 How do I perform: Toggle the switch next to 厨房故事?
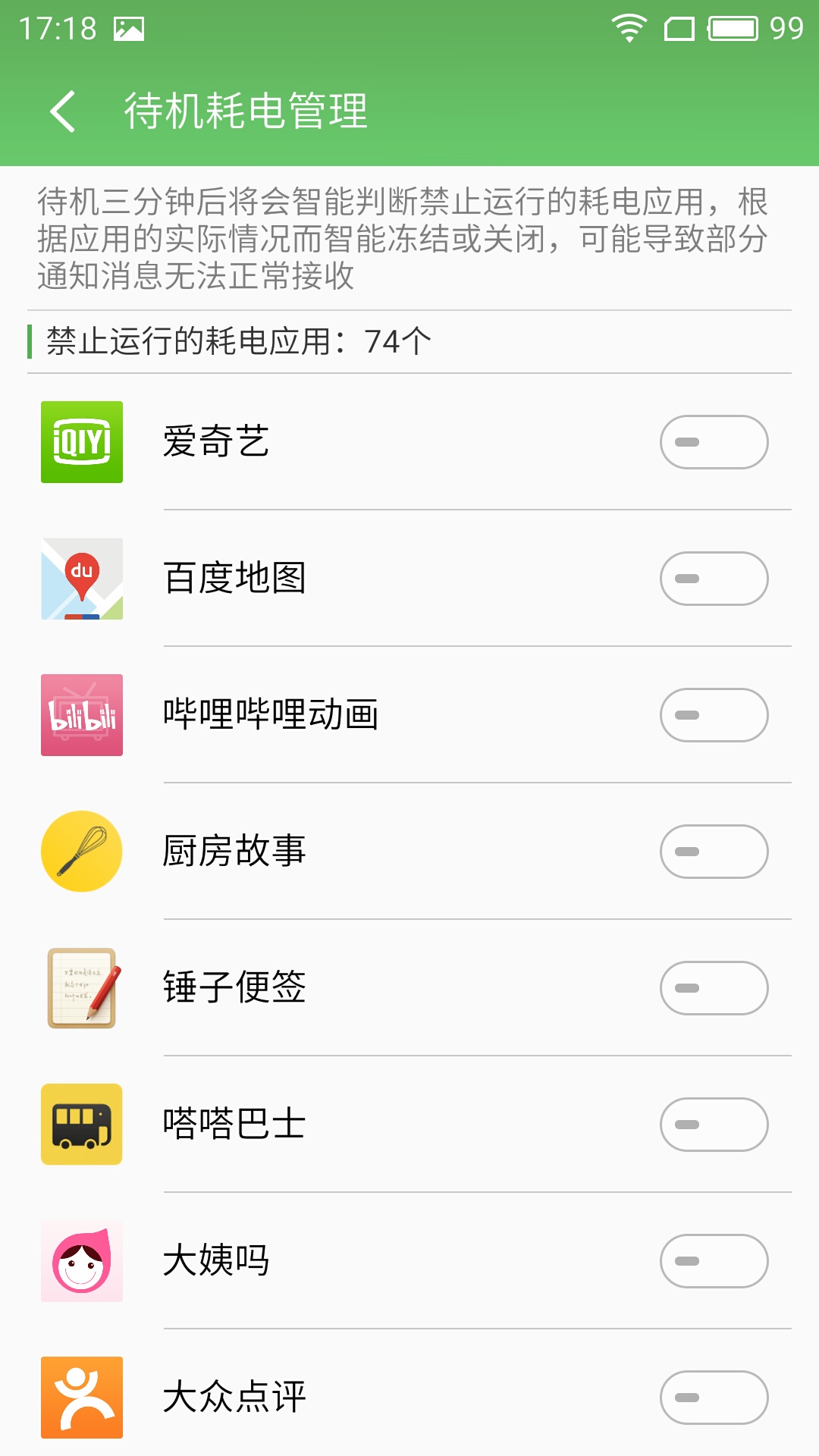713,851
